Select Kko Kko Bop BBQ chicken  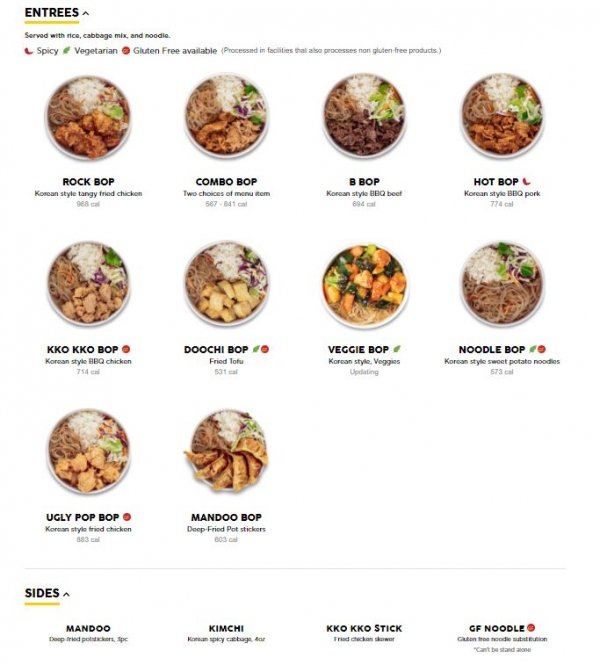88,285
